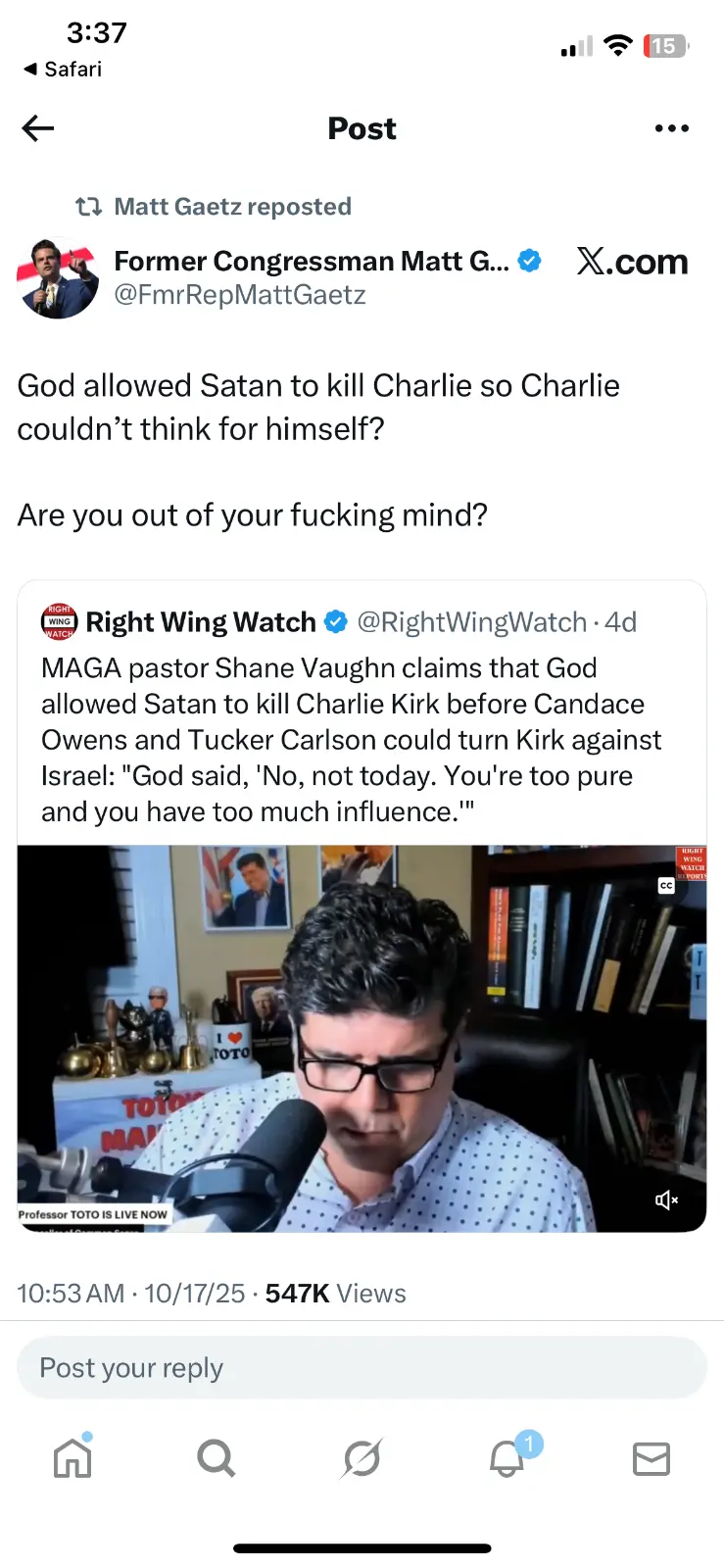Unmute the video with the speaker icon
The height and width of the screenshot is (1568, 724).
click(x=667, y=1200)
